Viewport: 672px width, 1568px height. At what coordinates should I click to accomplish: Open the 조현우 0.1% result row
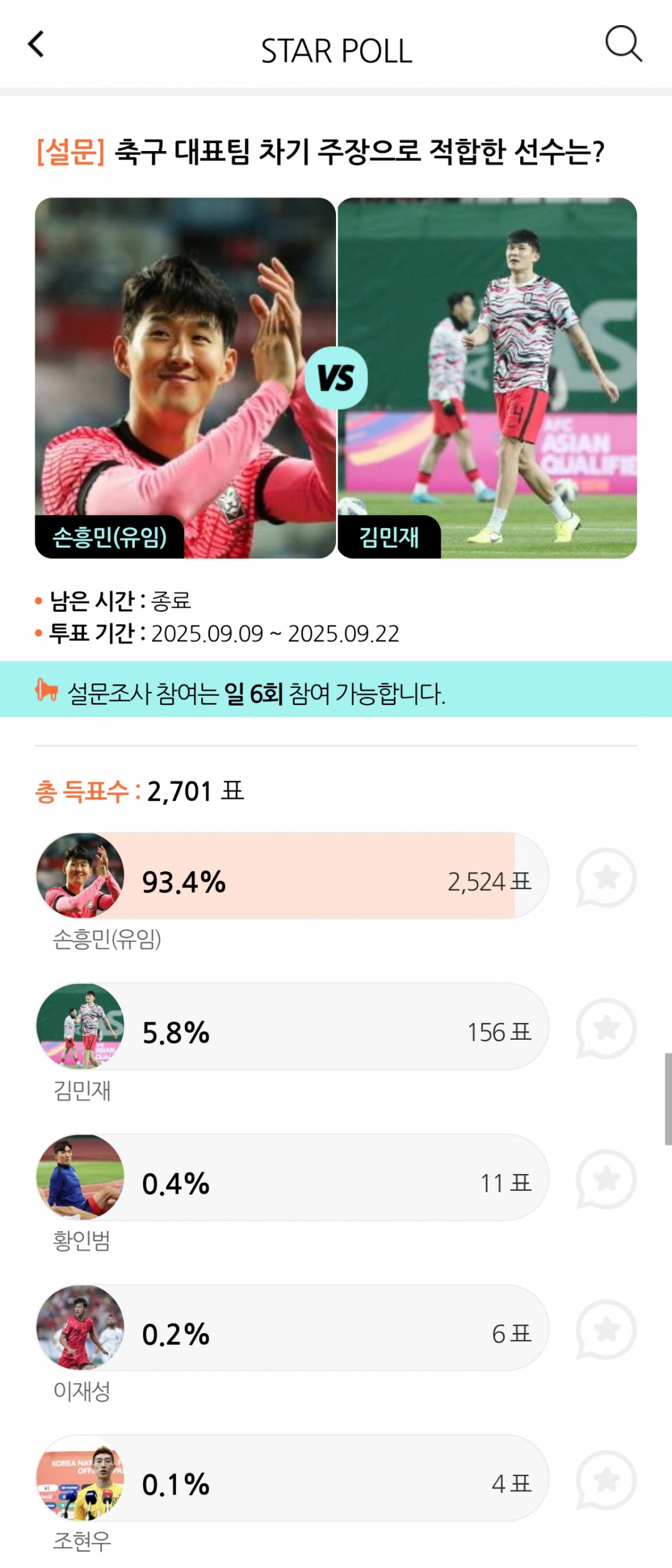pyautogui.click(x=292, y=1478)
